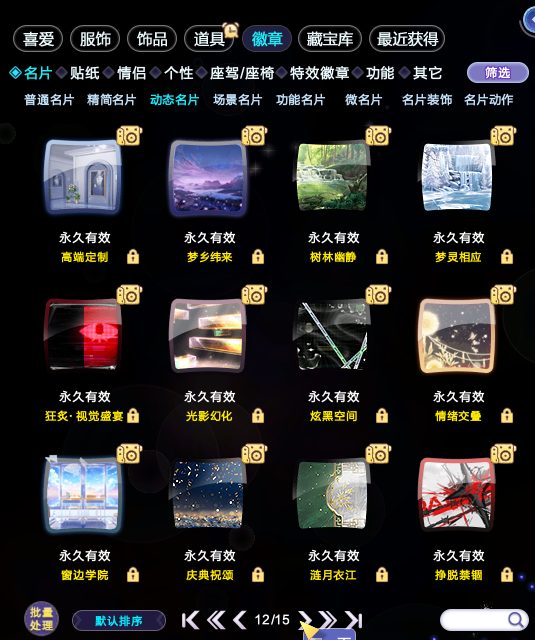This screenshot has height=640, width=535.
Task: Select the 高端定制 card
Action: click(83, 177)
